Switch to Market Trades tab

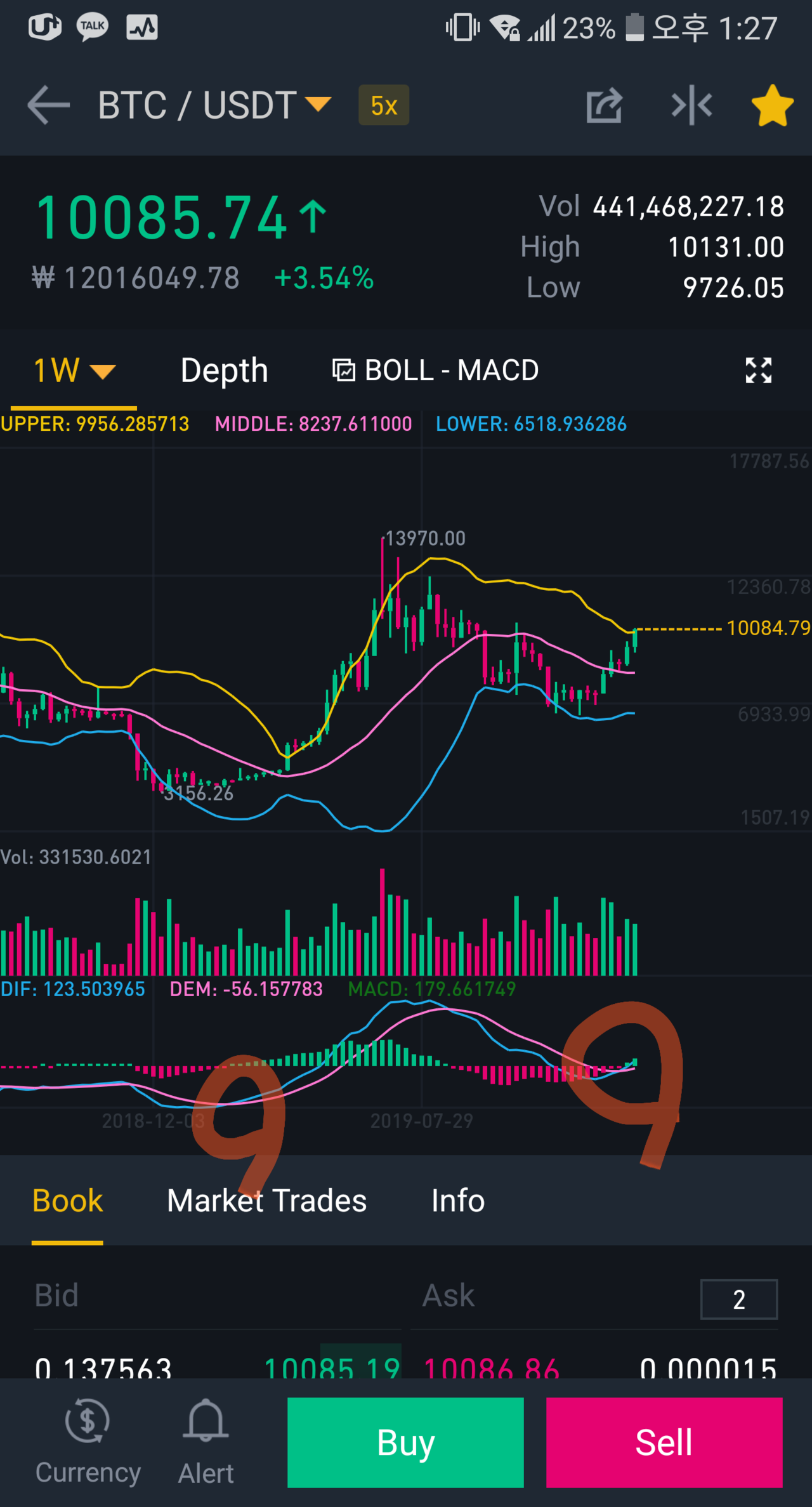(266, 1201)
